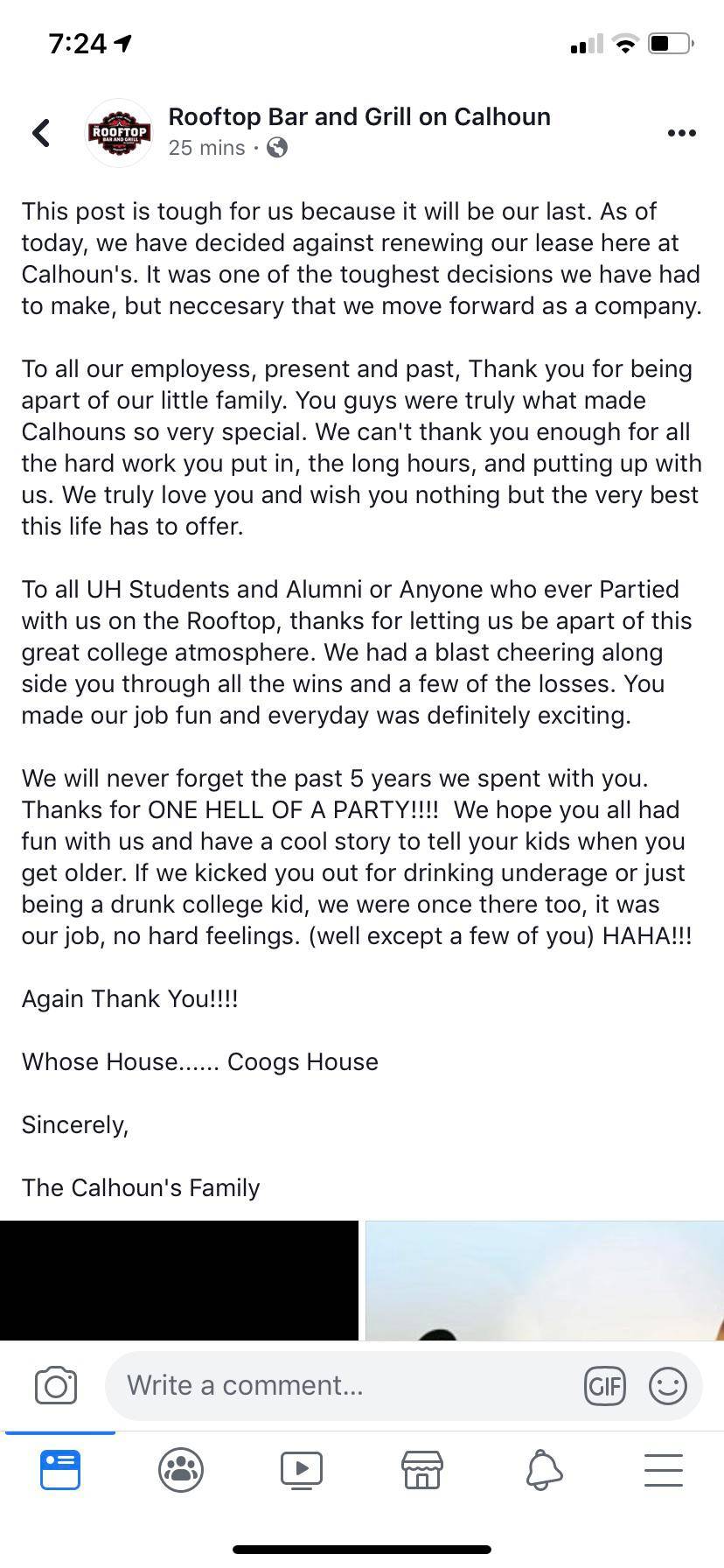
Task: Open the Groups section
Action: pos(180,1470)
